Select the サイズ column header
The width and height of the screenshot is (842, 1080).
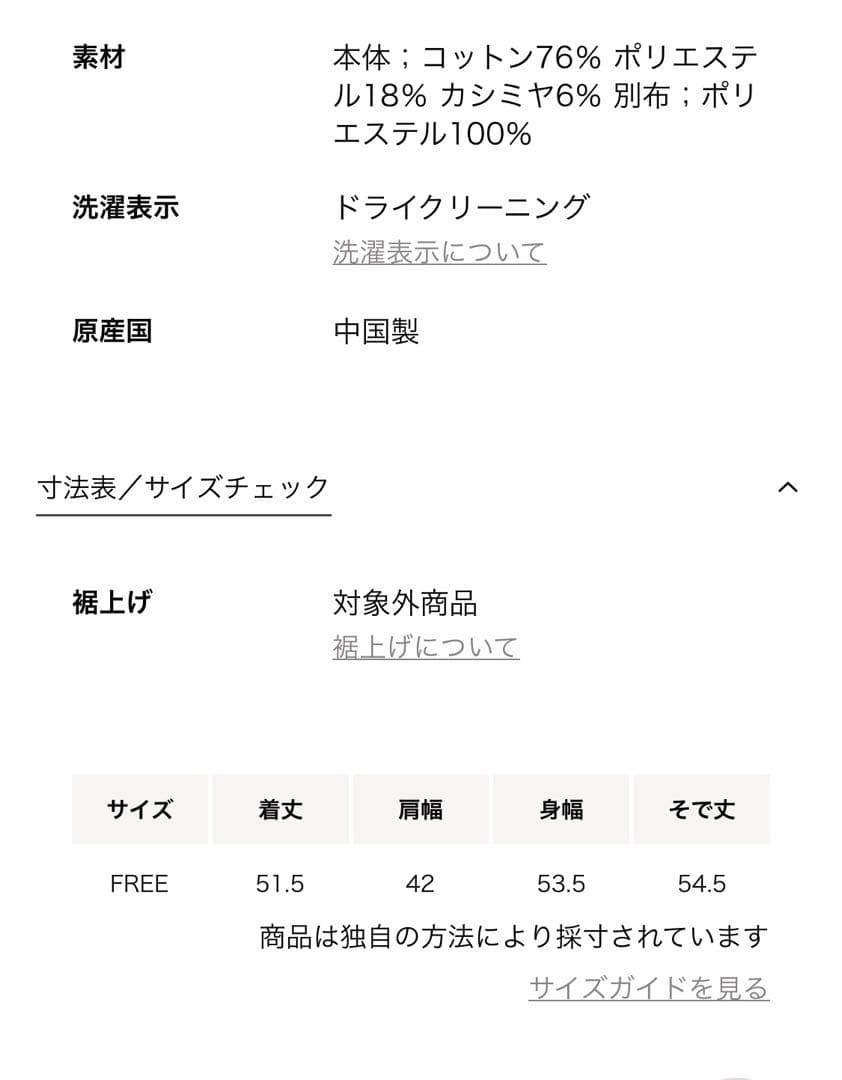[139, 809]
